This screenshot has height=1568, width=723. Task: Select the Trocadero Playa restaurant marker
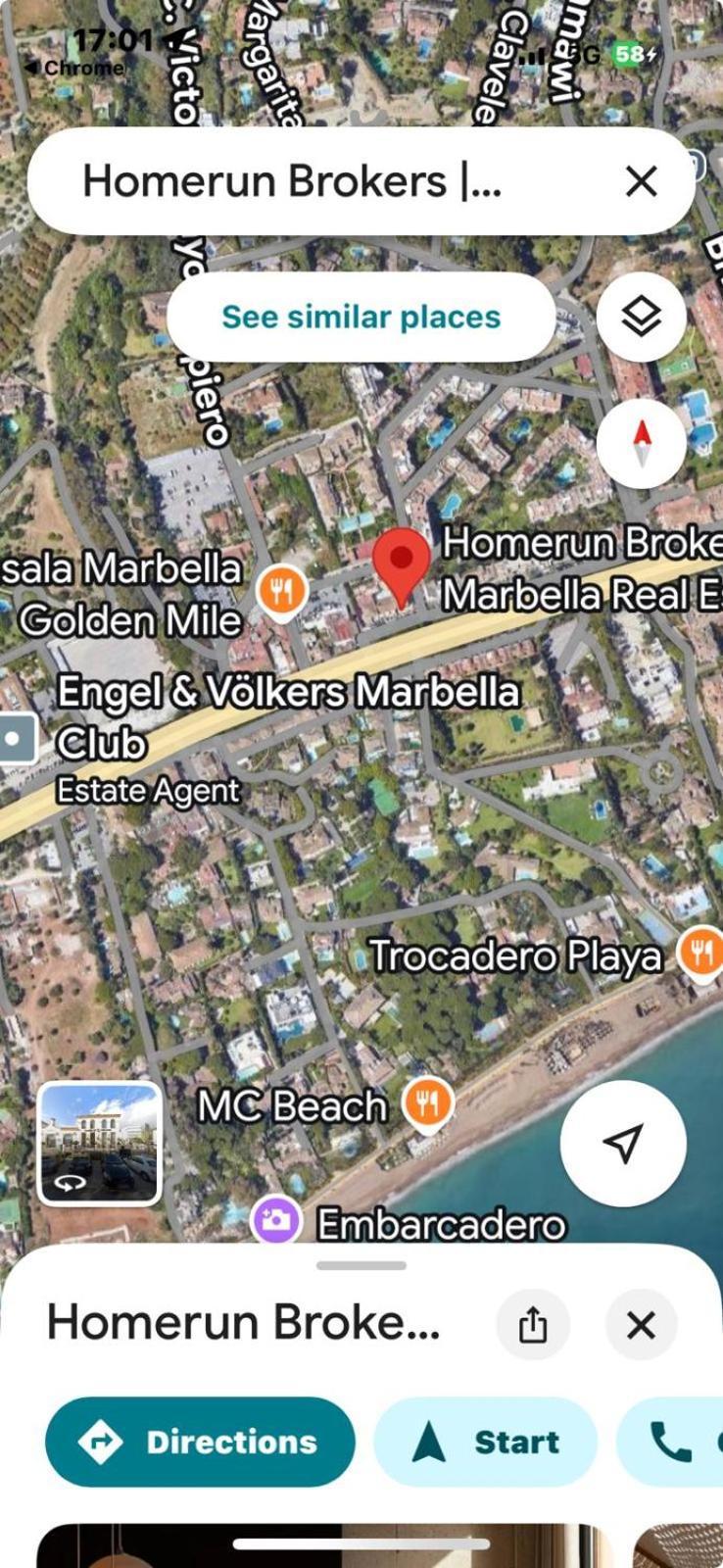(x=701, y=952)
